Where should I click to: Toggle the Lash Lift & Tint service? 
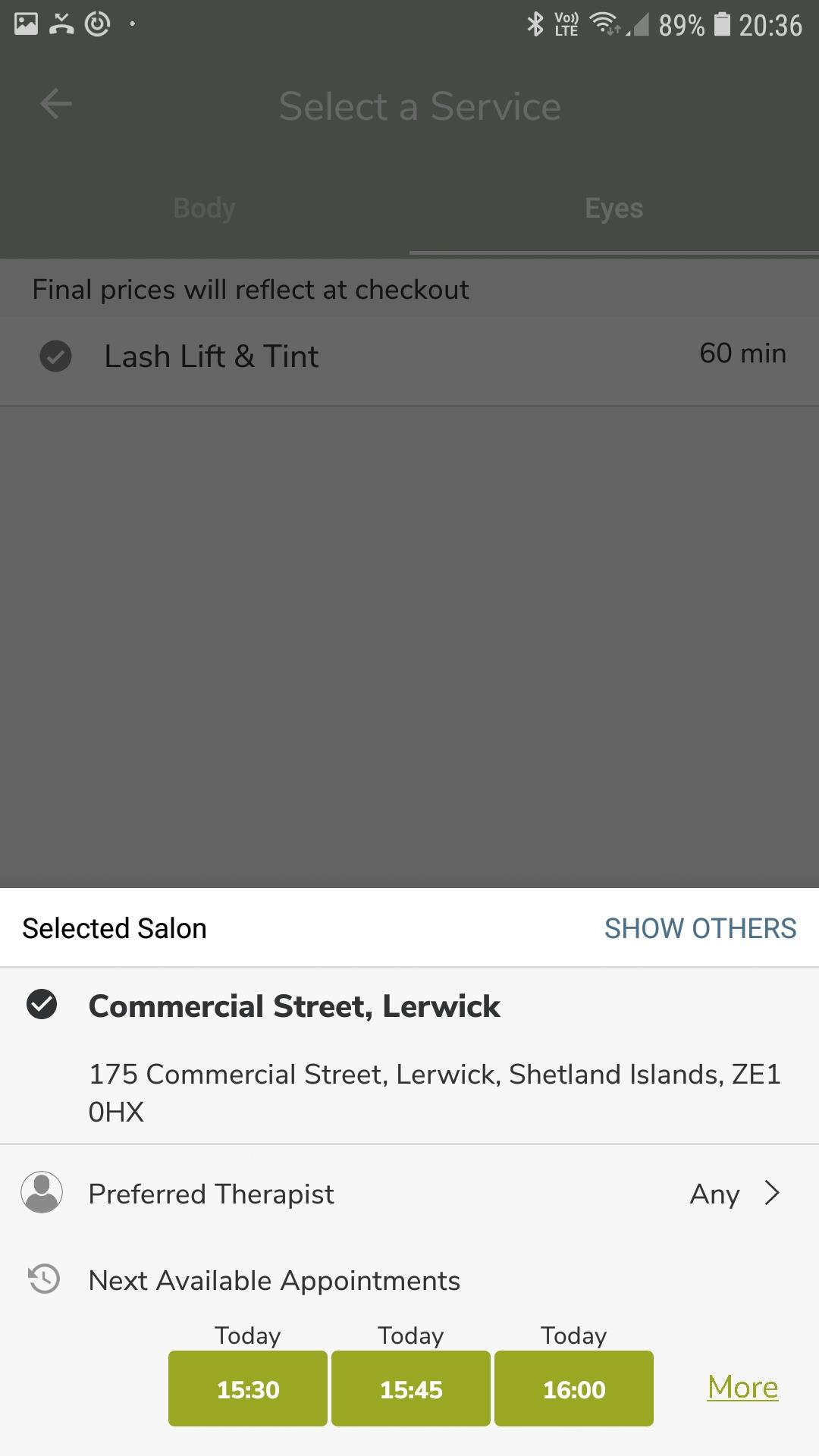coord(56,356)
